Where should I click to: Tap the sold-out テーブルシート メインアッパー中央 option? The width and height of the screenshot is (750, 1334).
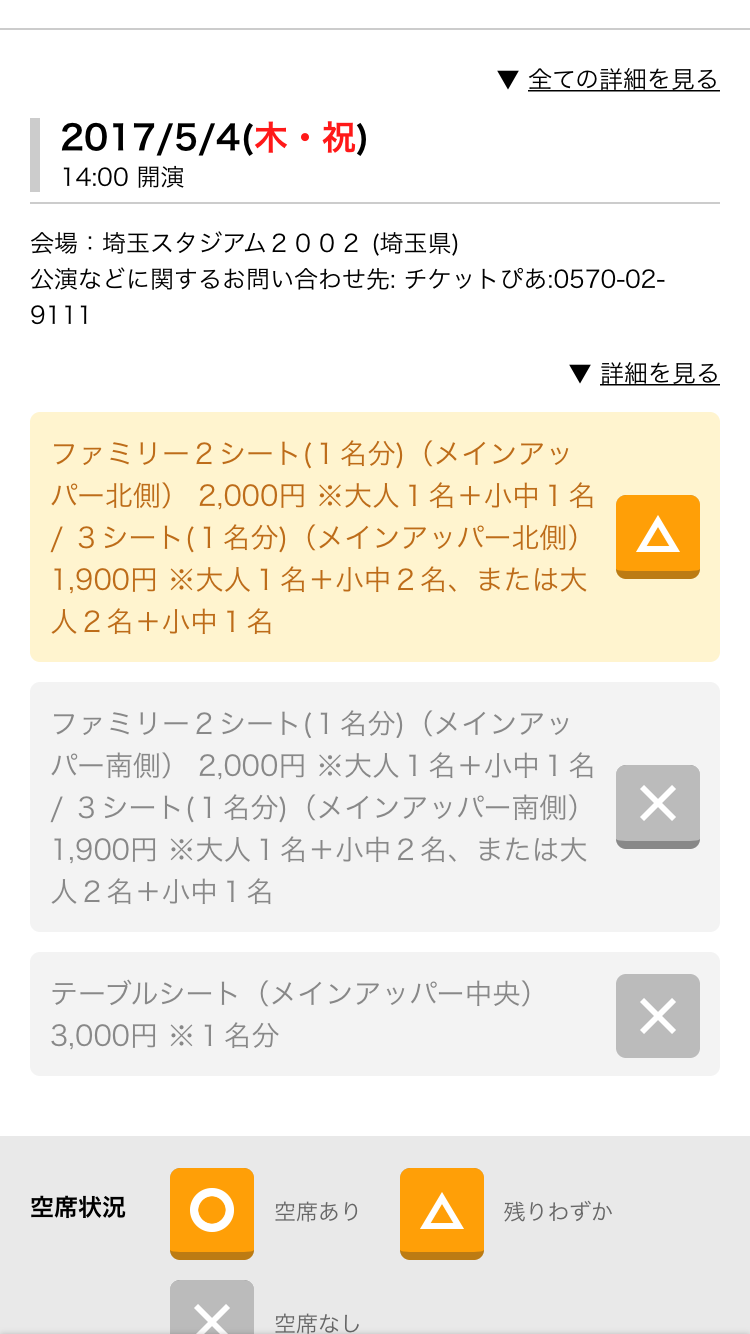pyautogui.click(x=657, y=1015)
